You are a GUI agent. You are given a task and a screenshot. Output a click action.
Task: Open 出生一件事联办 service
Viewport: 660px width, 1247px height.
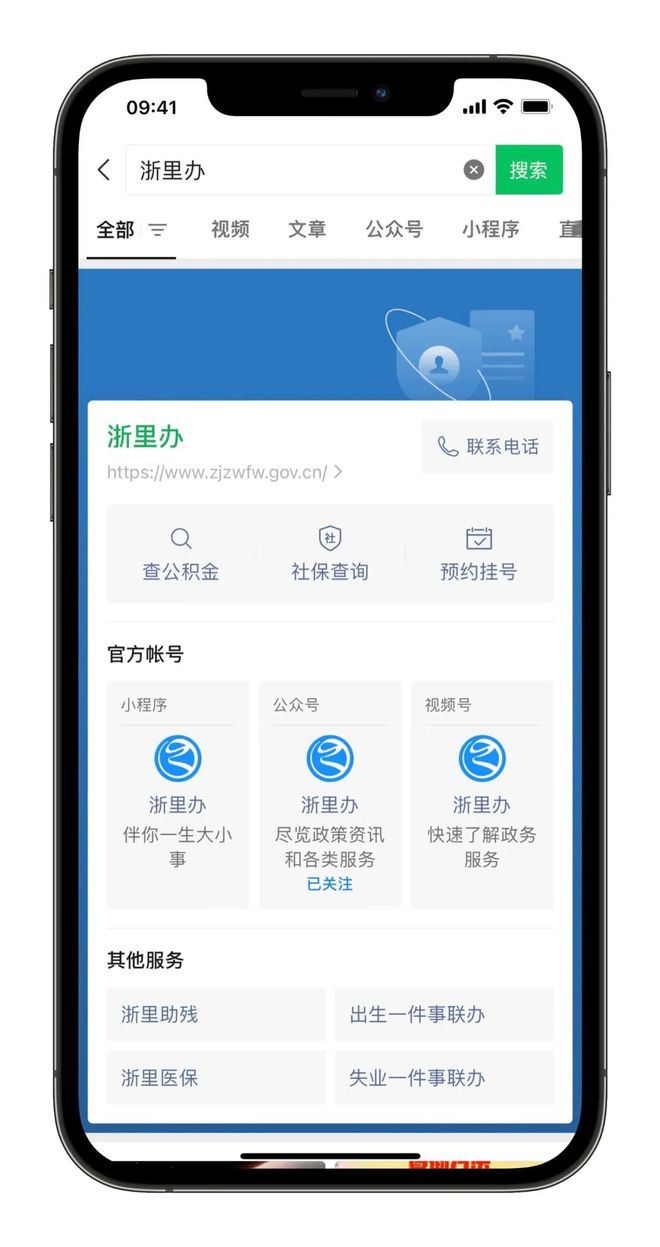[443, 1014]
